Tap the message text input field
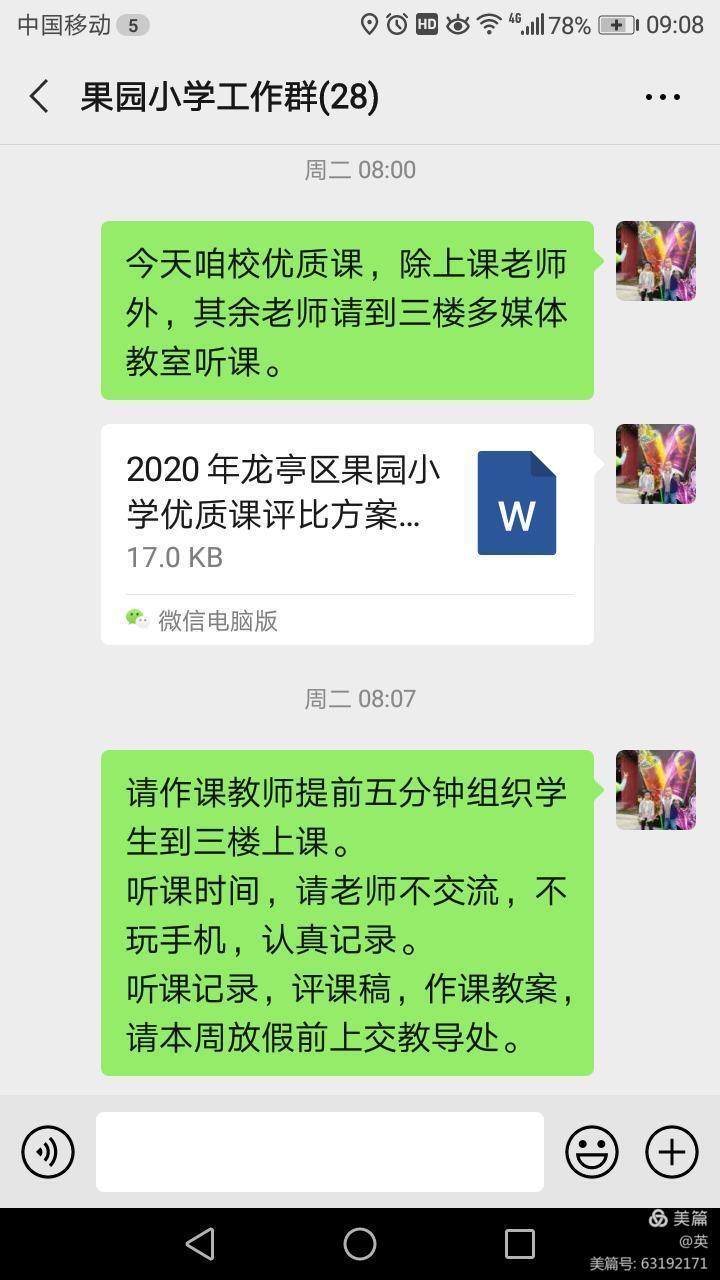Viewport: 720px width, 1280px height. [x=319, y=1151]
